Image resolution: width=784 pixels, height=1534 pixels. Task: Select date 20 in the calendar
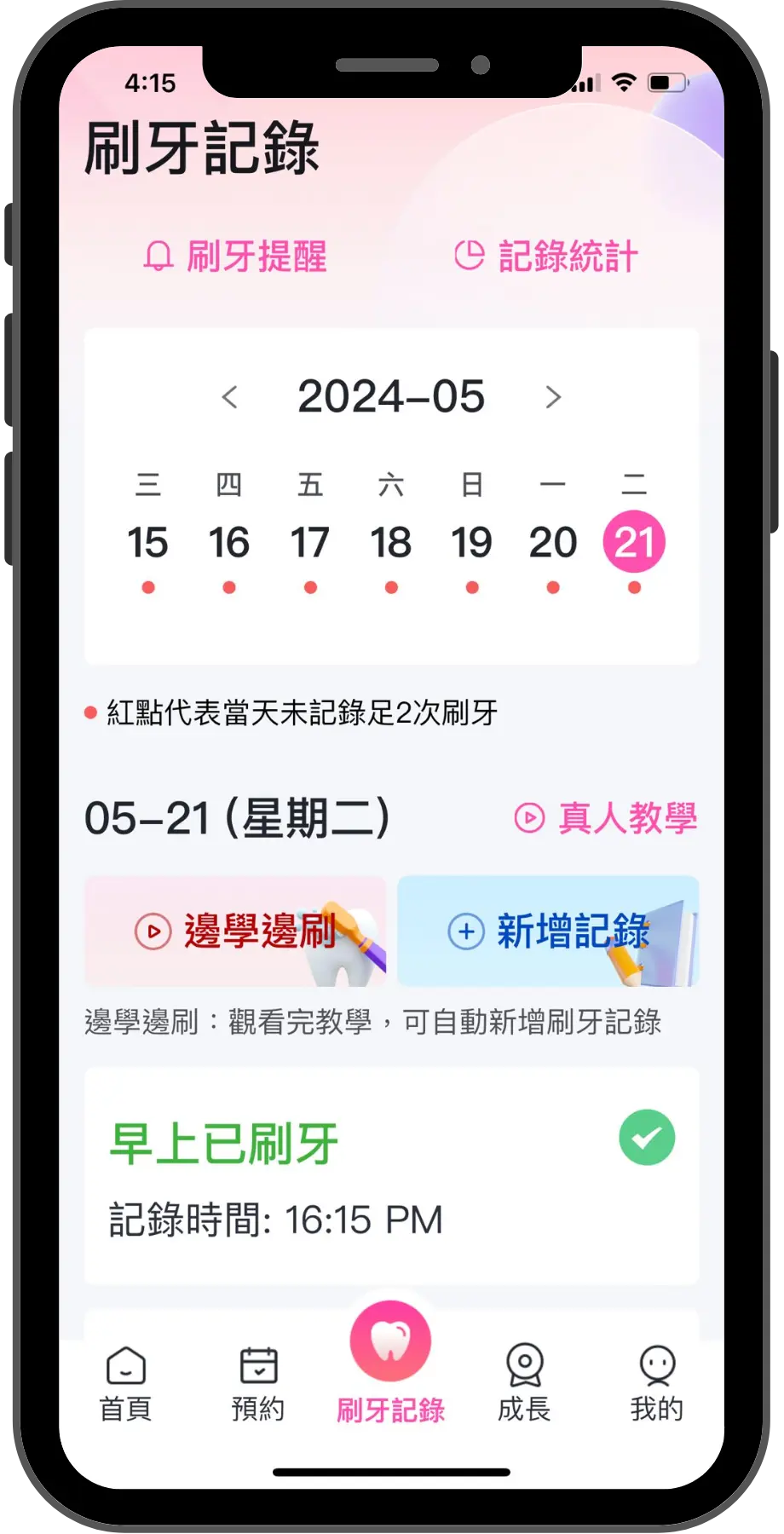pyautogui.click(x=553, y=543)
